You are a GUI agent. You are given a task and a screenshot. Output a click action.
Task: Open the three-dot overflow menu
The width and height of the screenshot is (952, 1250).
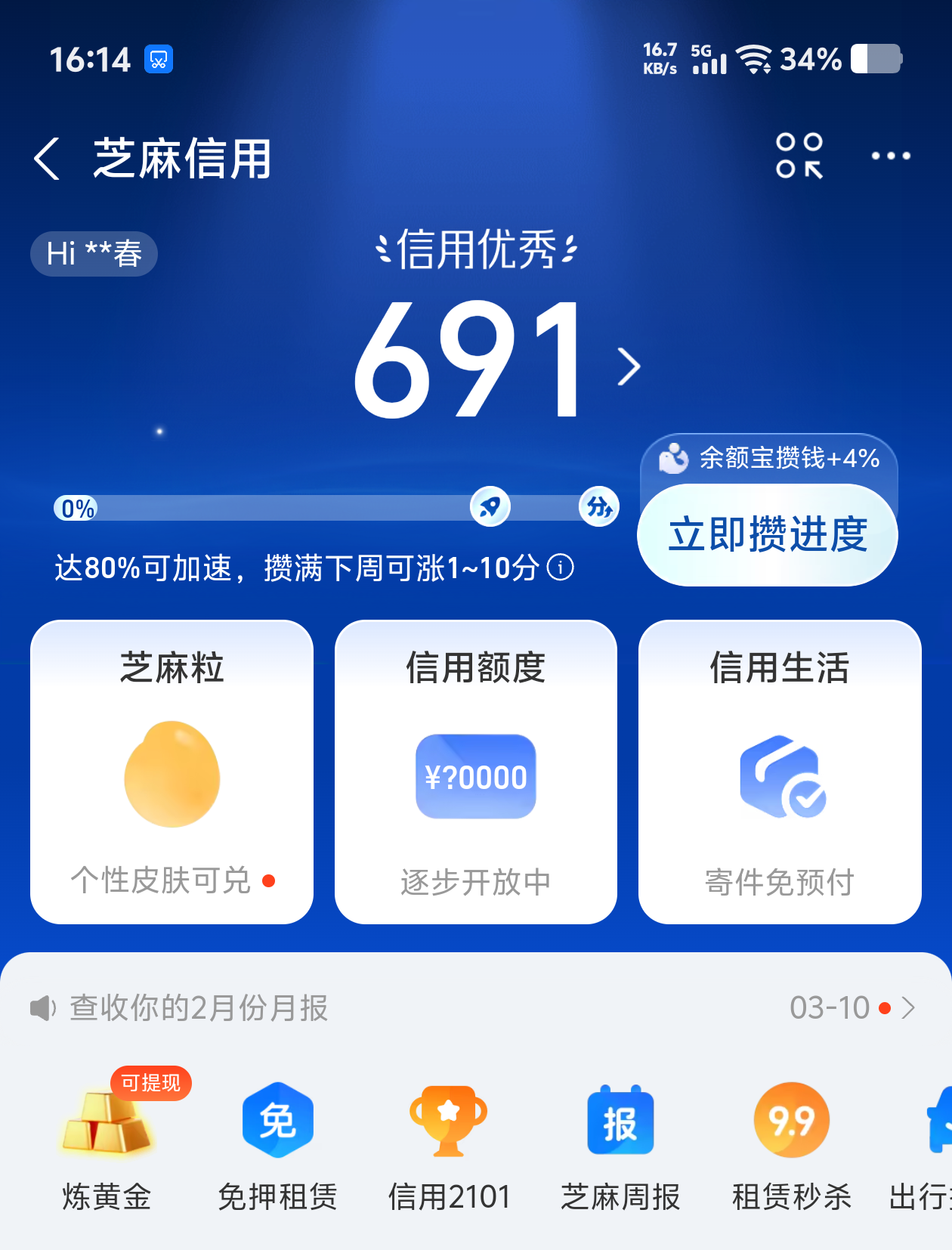891,156
